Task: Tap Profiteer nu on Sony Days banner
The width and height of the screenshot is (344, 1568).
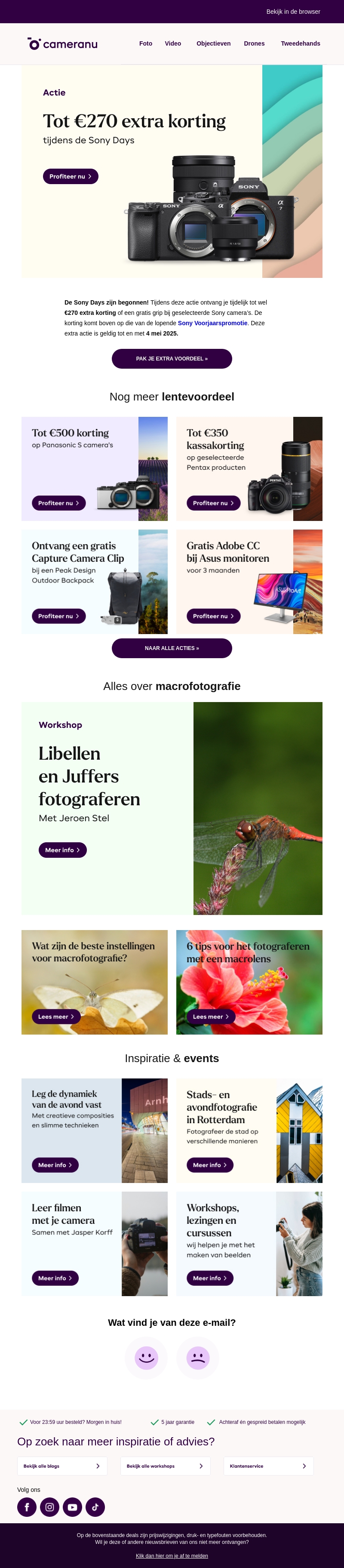Action: (71, 176)
